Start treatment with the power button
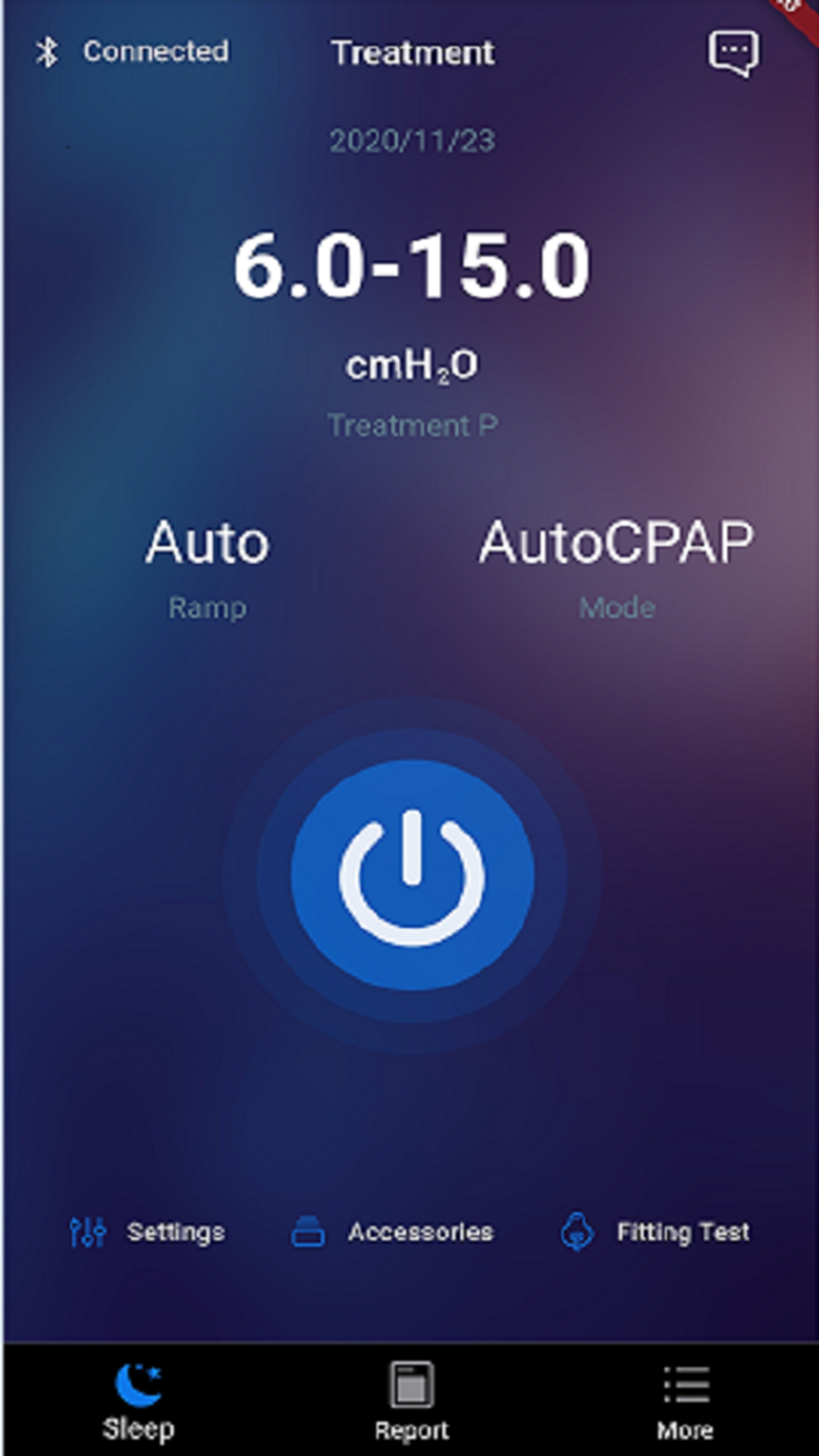Viewport: 819px width, 1456px height. tap(413, 876)
